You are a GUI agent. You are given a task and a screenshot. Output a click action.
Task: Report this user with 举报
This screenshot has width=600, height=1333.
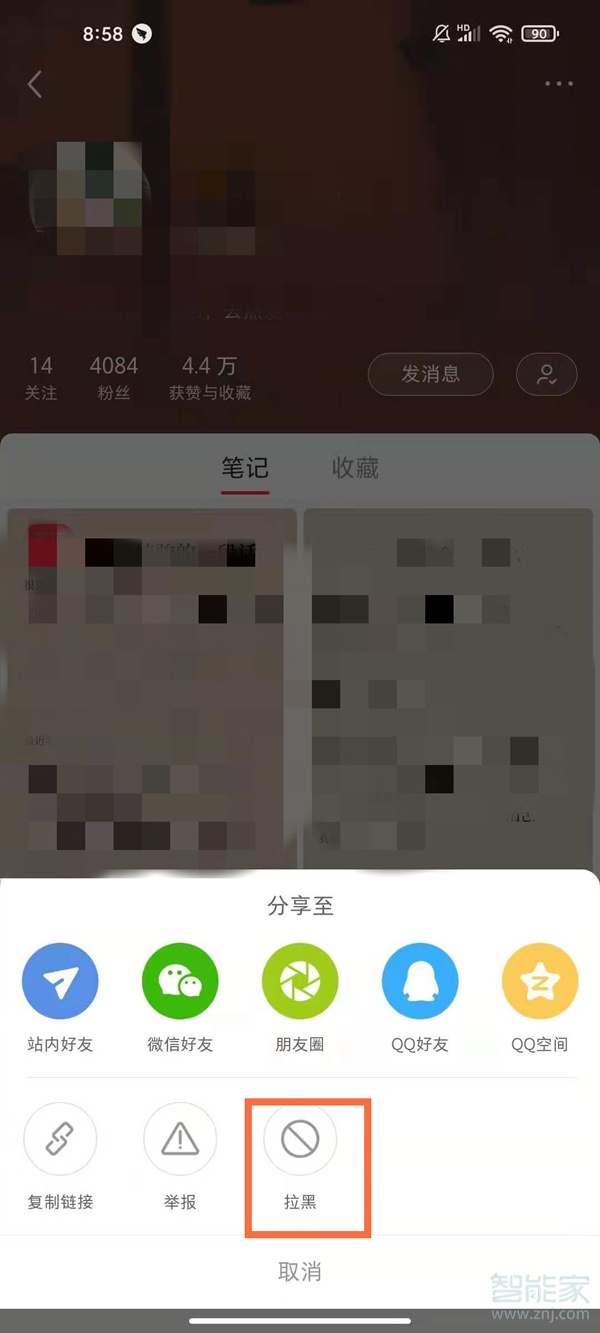tap(180, 1139)
